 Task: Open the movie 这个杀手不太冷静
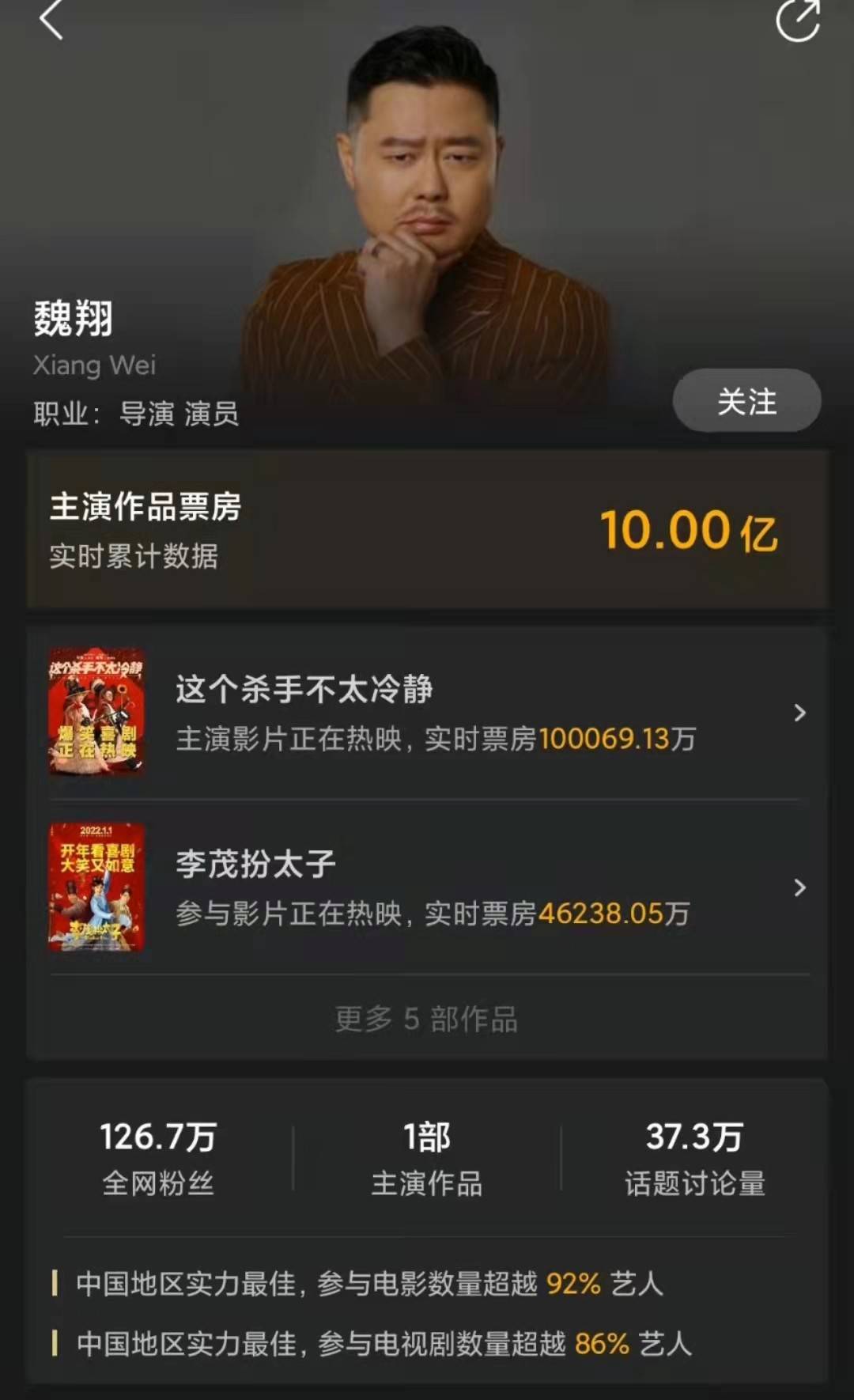click(x=427, y=713)
